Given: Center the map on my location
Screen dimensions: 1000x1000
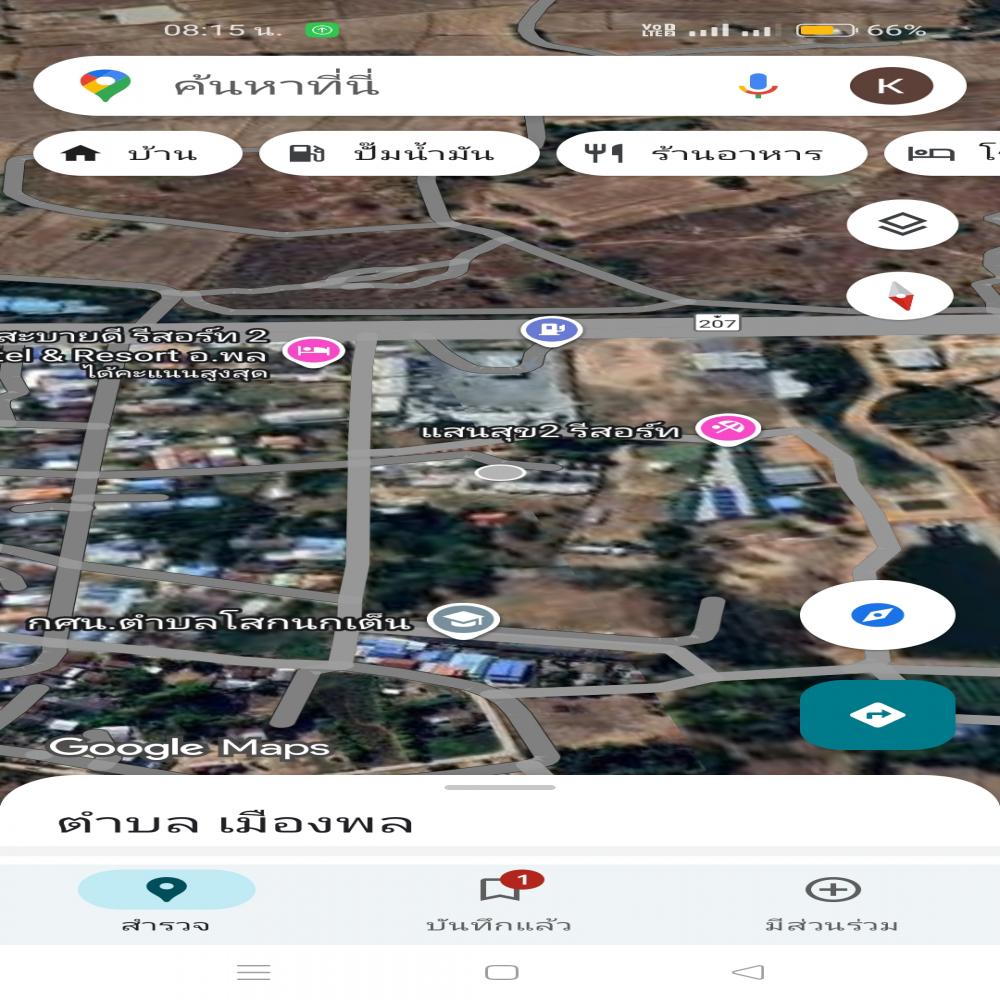Looking at the screenshot, I should pyautogui.click(x=877, y=615).
